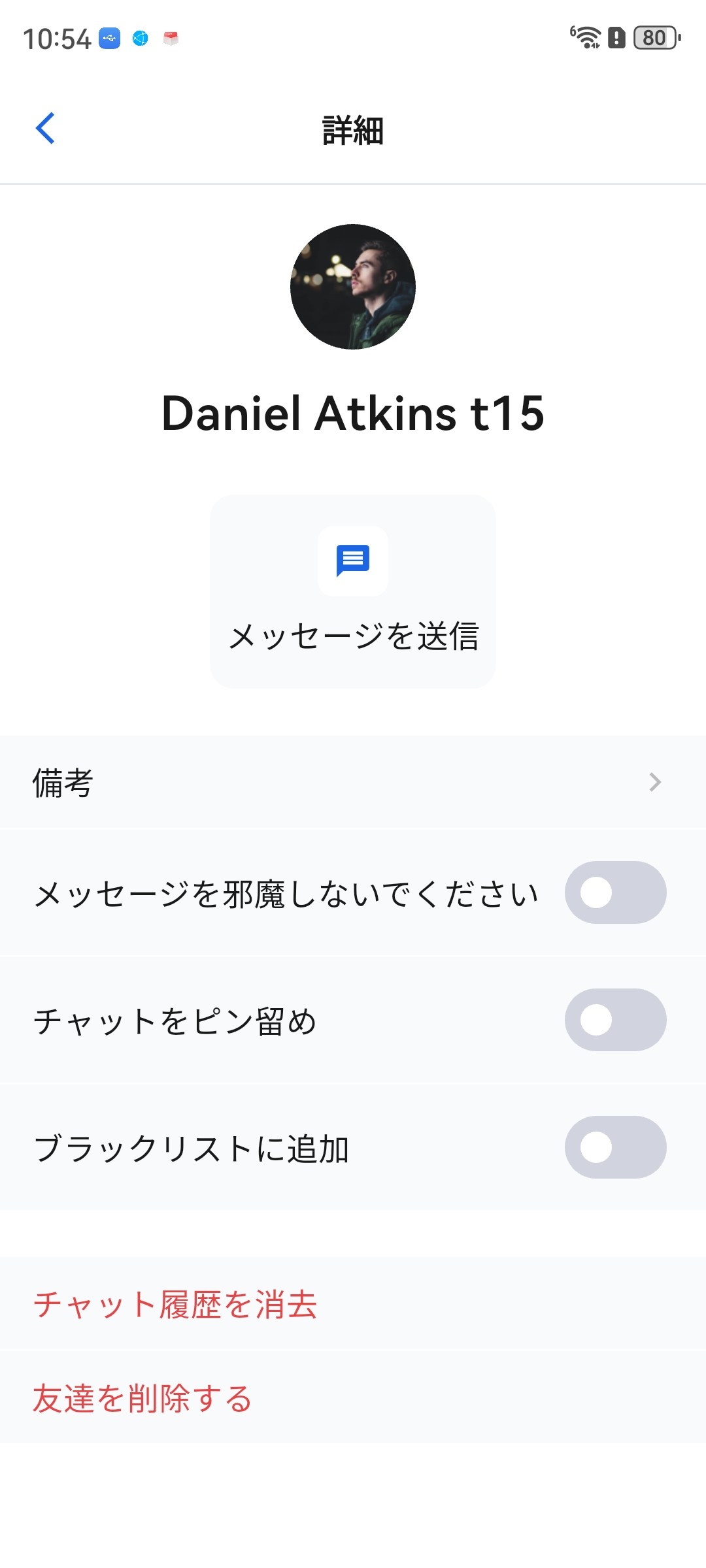Select チャット履歴を消去 to clear chat history

pyautogui.click(x=175, y=1305)
